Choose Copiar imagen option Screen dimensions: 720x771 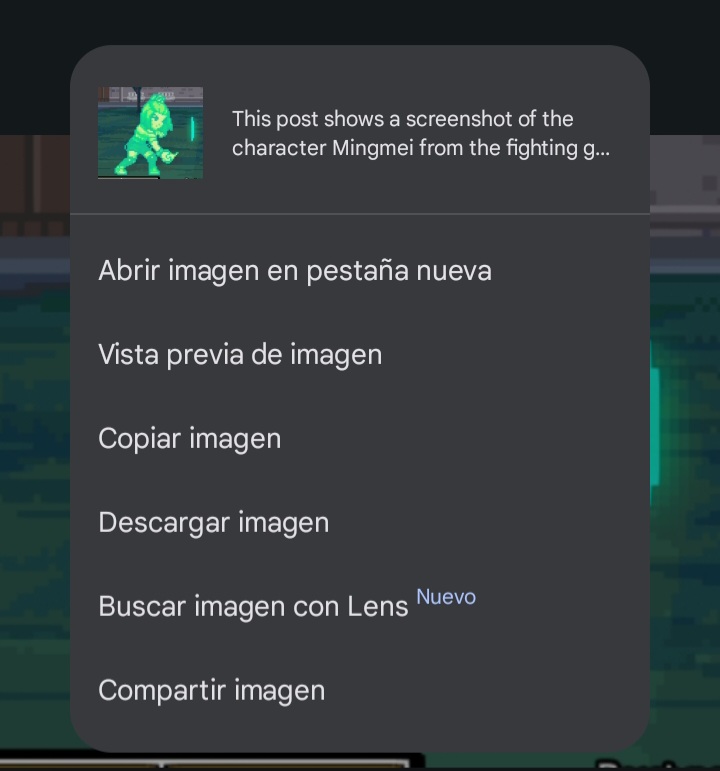coord(190,439)
